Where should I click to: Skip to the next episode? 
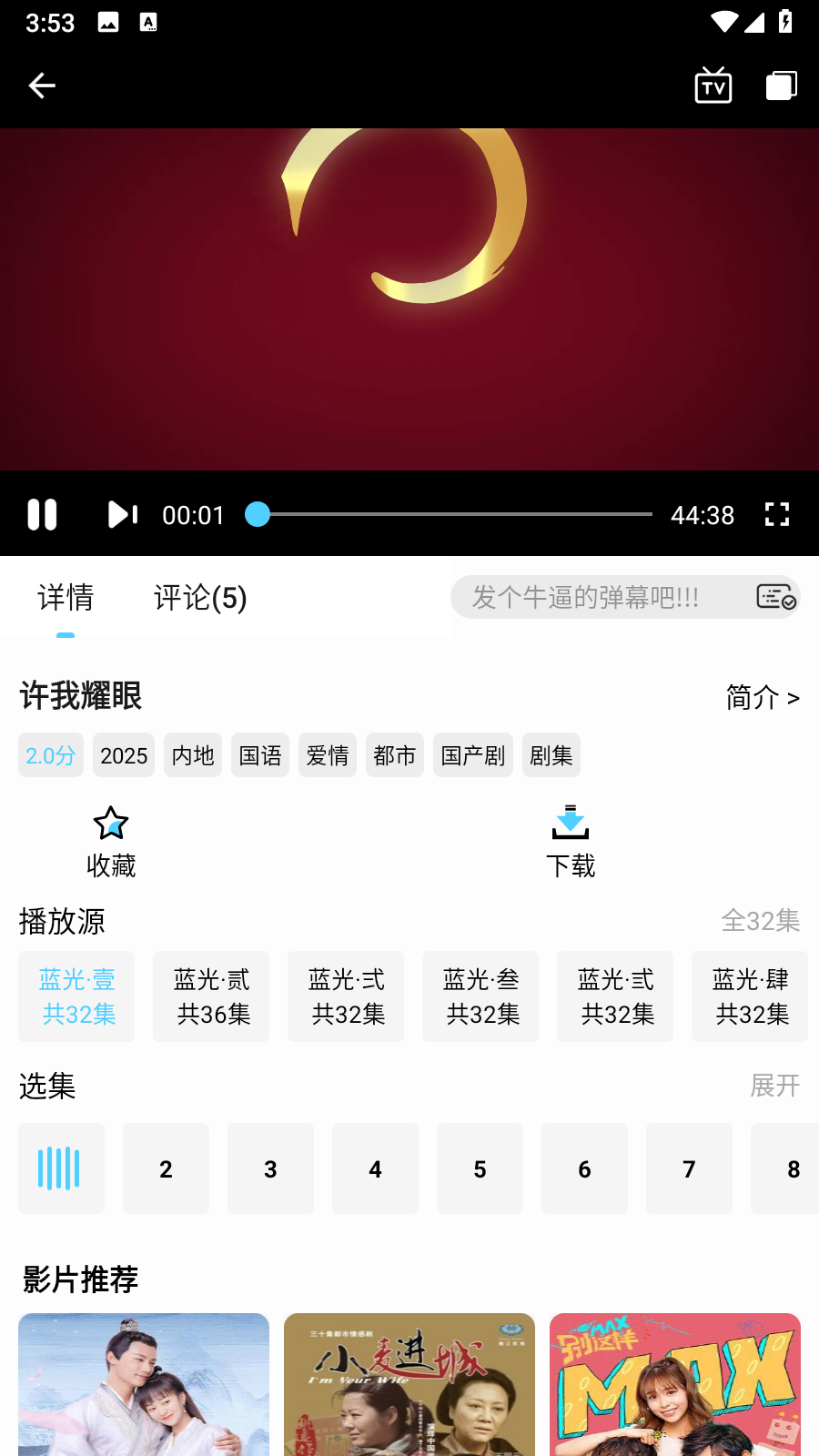pyautogui.click(x=122, y=515)
